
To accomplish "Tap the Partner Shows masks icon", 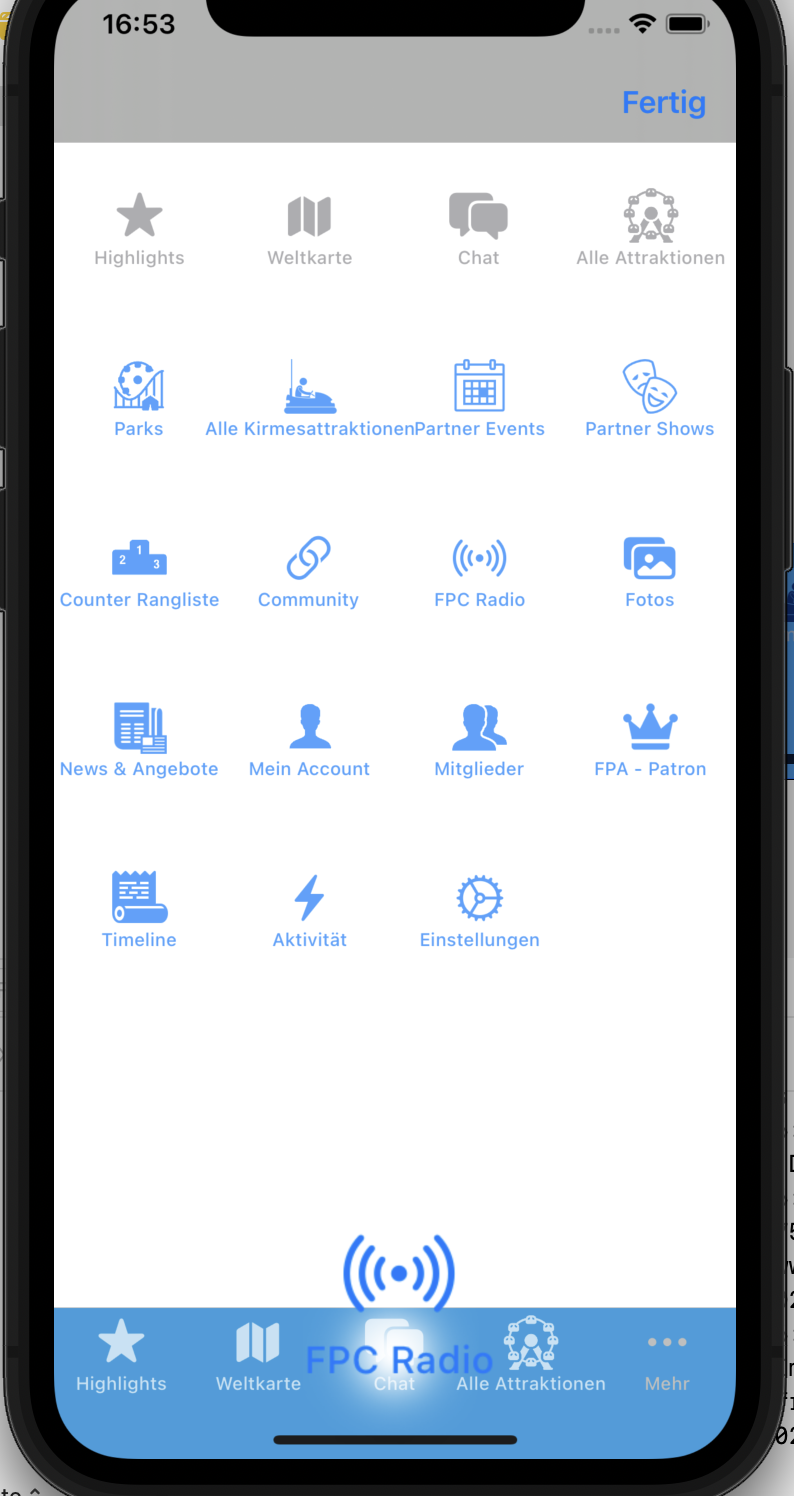I will pos(650,387).
